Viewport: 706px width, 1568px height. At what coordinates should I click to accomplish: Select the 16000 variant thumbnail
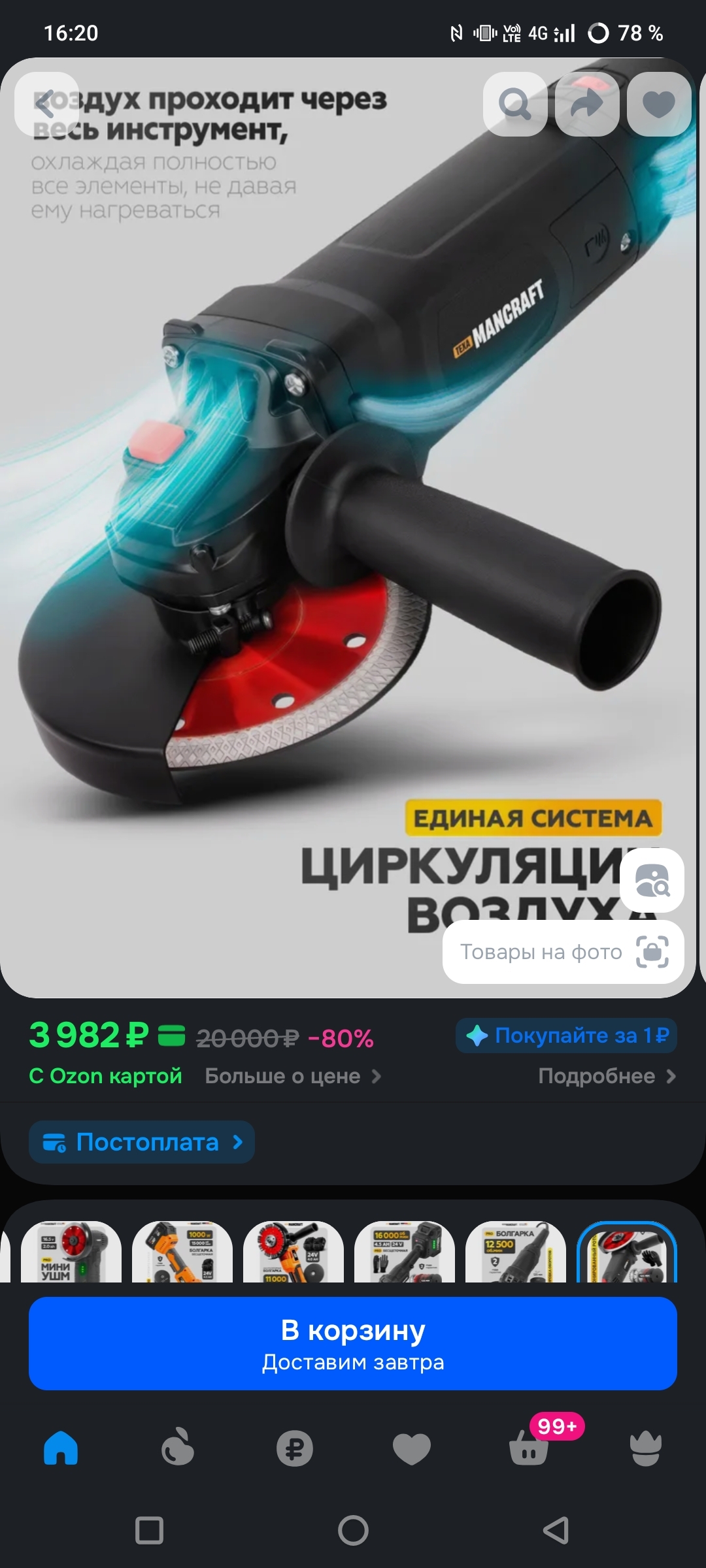(405, 1251)
